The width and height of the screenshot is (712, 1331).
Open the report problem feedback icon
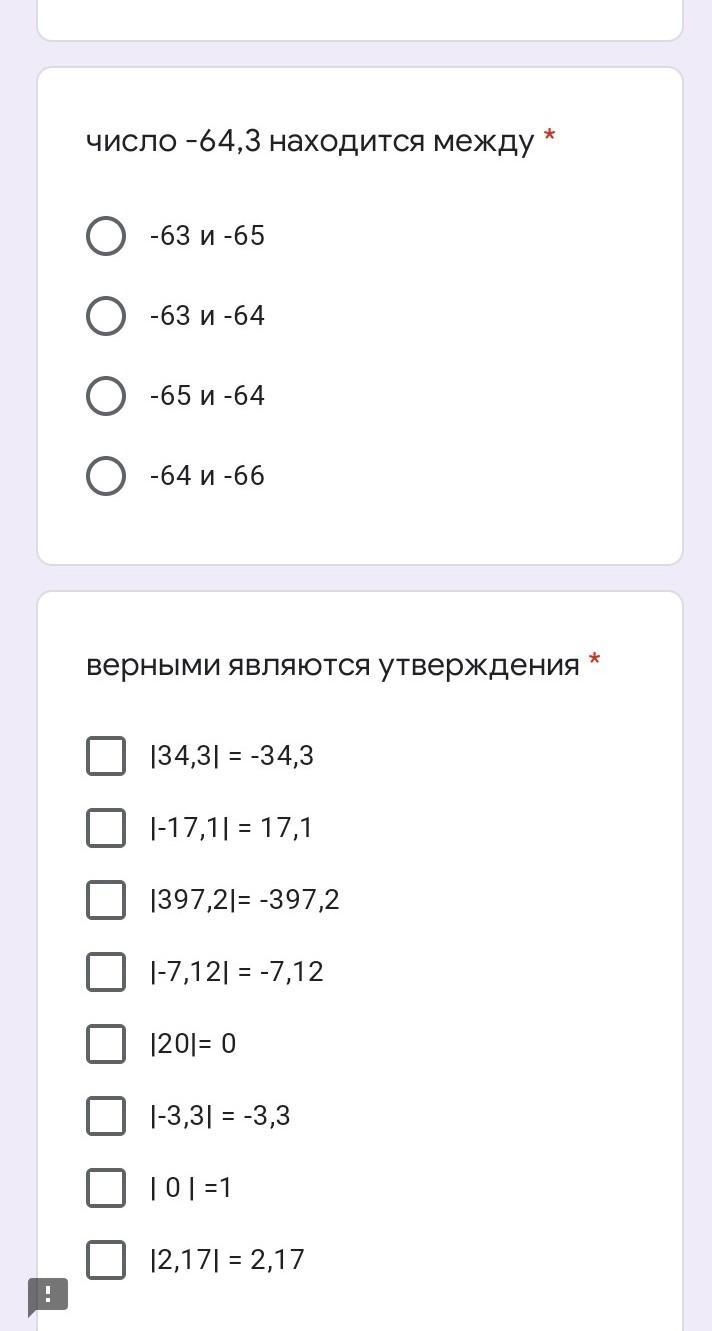pos(48,1296)
